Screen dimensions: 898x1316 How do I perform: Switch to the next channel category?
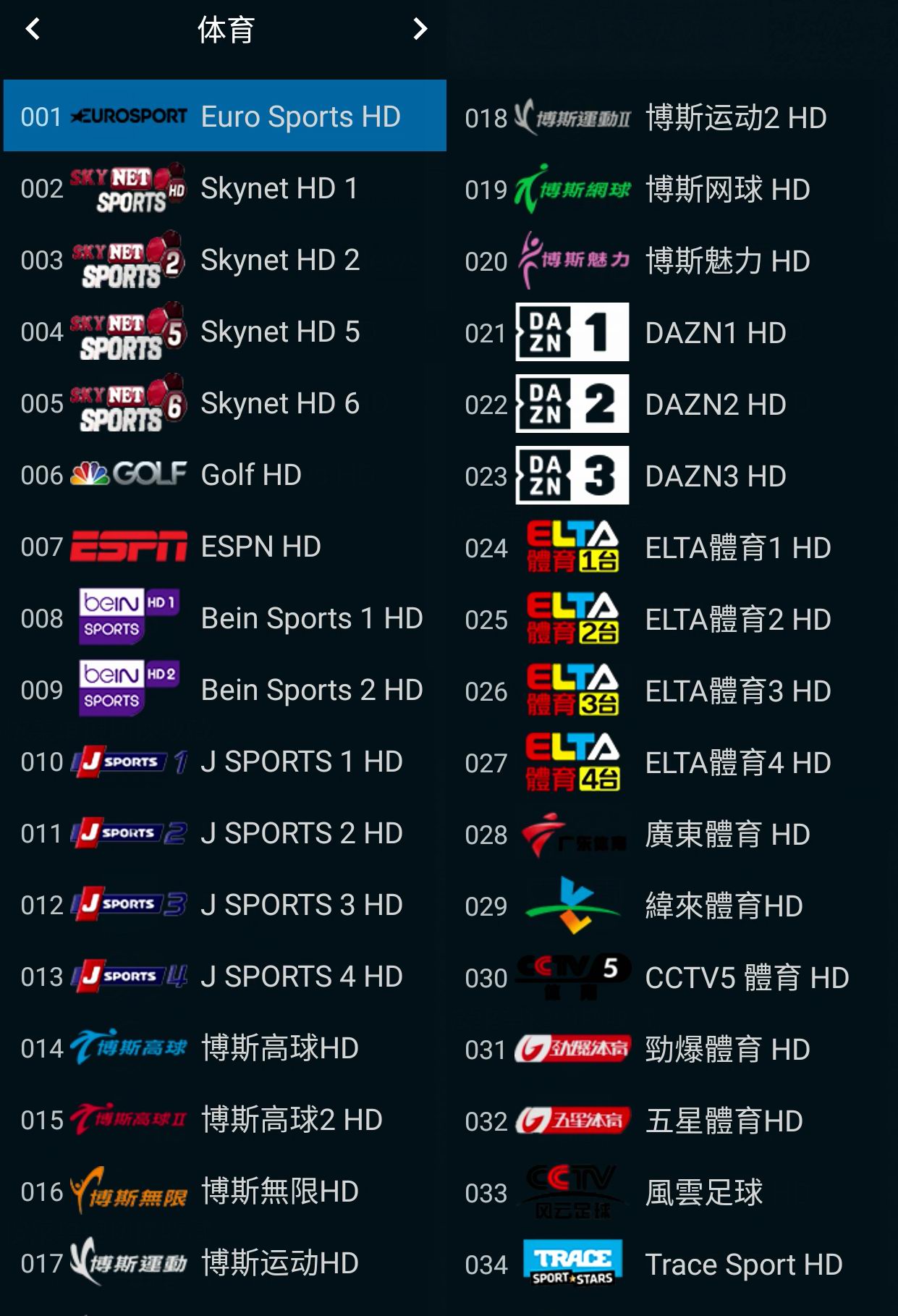pyautogui.click(x=420, y=29)
